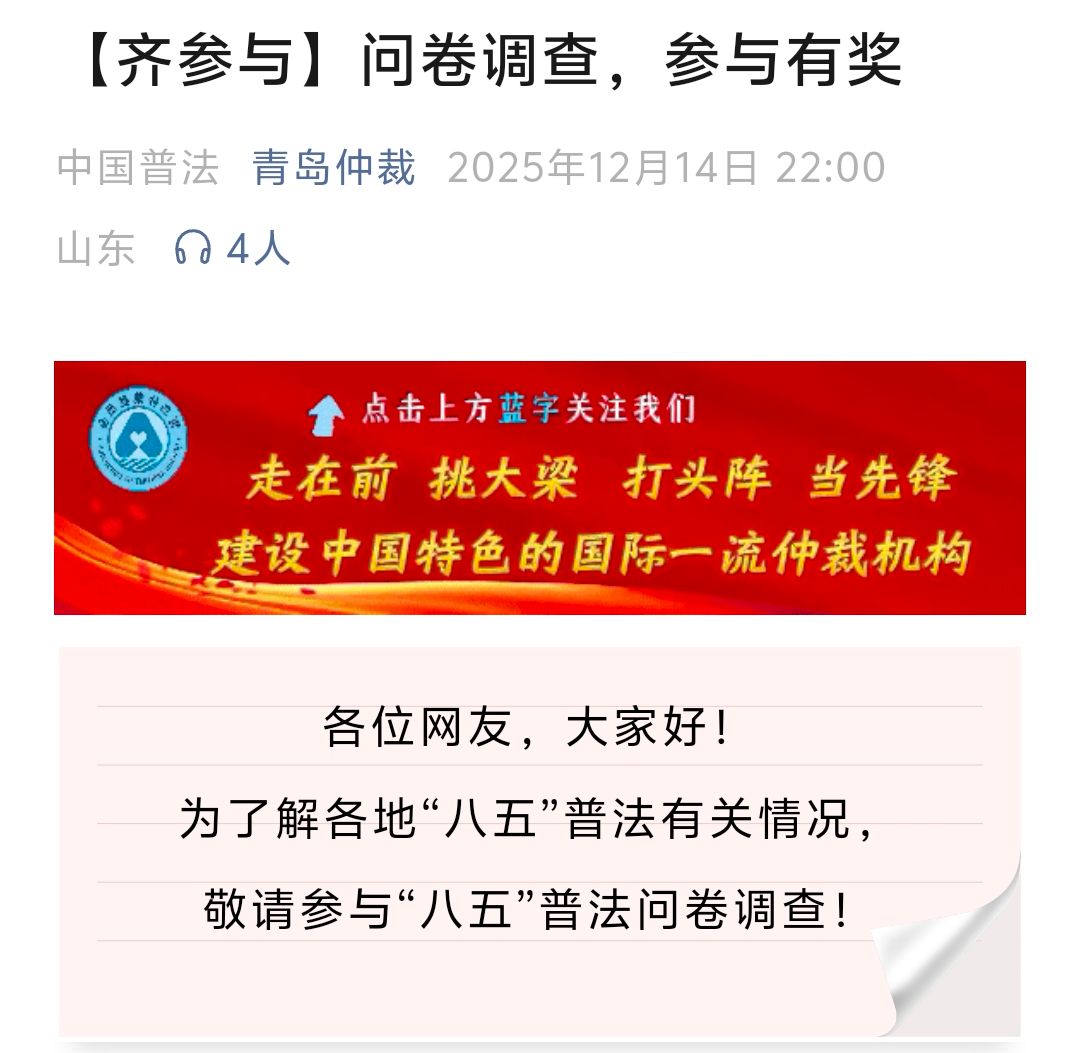Image resolution: width=1080 pixels, height=1053 pixels.
Task: Open the red banner image
Action: point(540,488)
